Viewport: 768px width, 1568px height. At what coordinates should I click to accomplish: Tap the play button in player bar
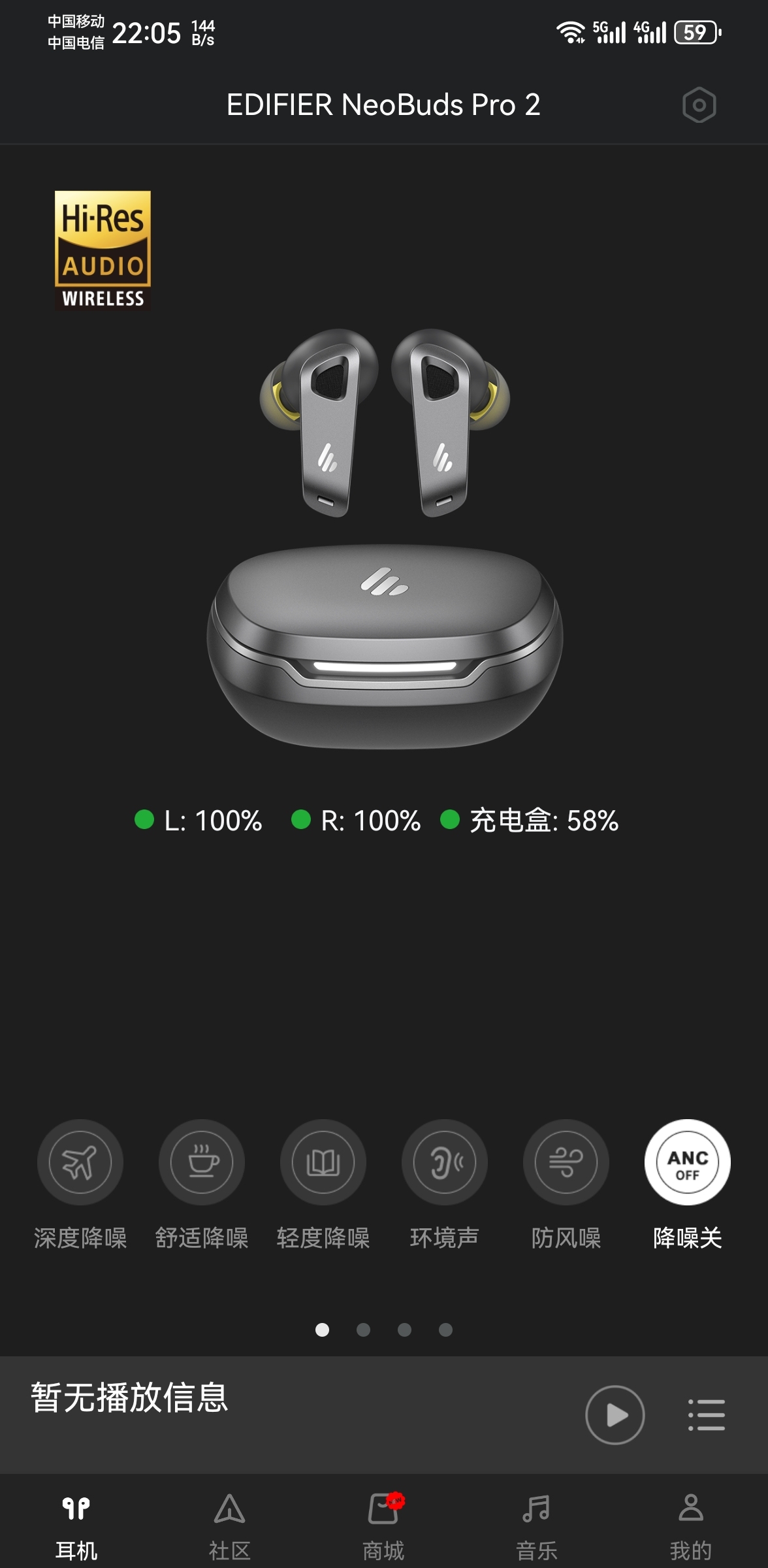point(615,1415)
